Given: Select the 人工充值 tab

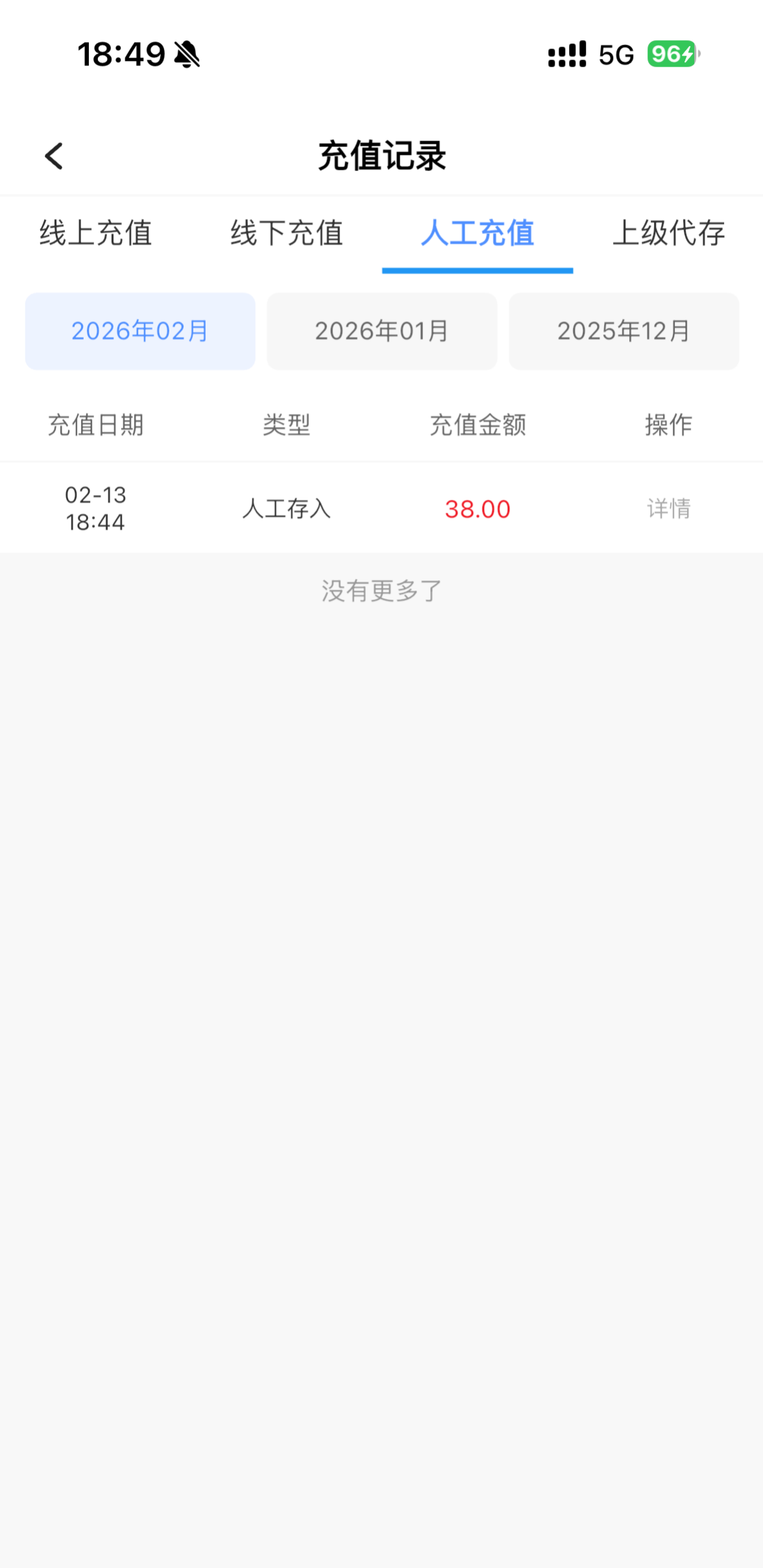Looking at the screenshot, I should coord(478,233).
